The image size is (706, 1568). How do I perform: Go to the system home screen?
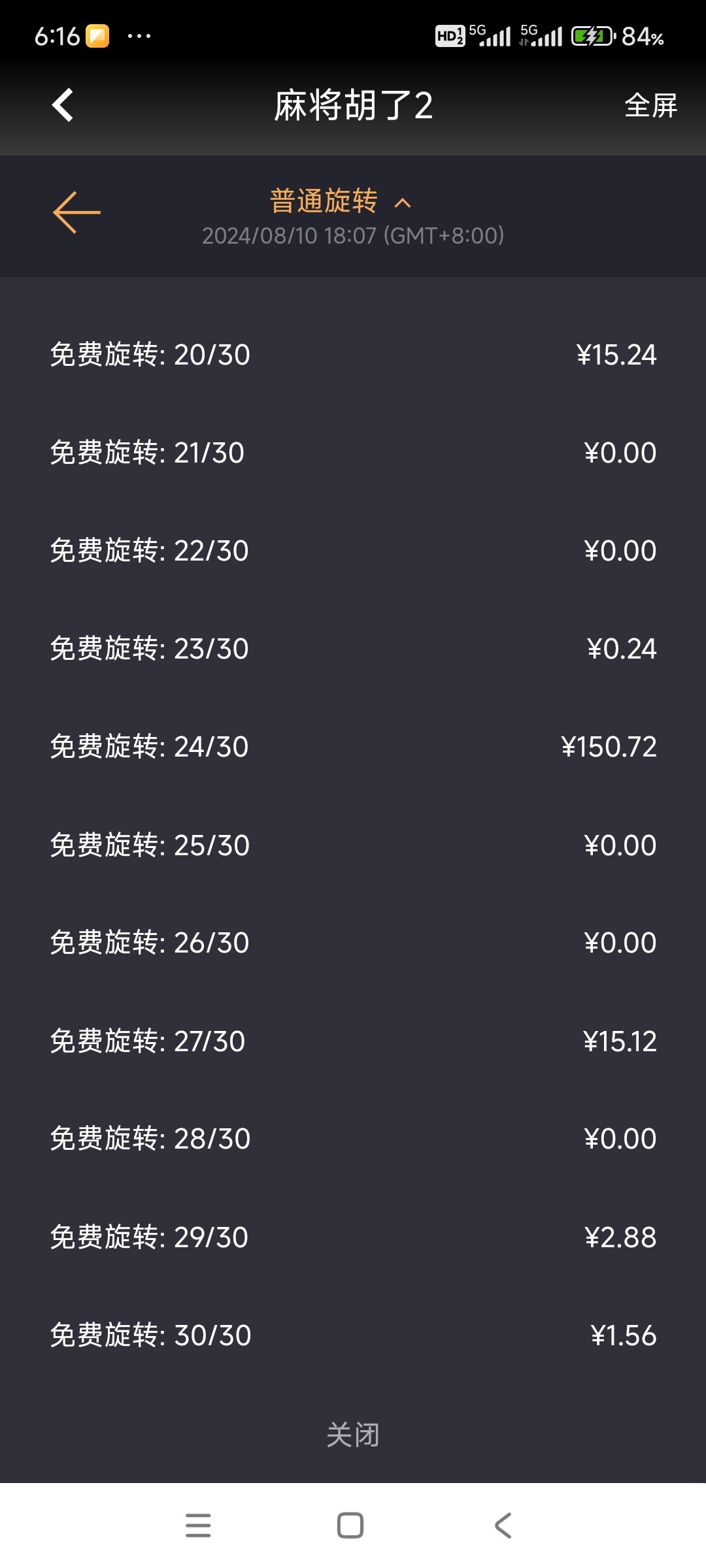[x=350, y=1526]
